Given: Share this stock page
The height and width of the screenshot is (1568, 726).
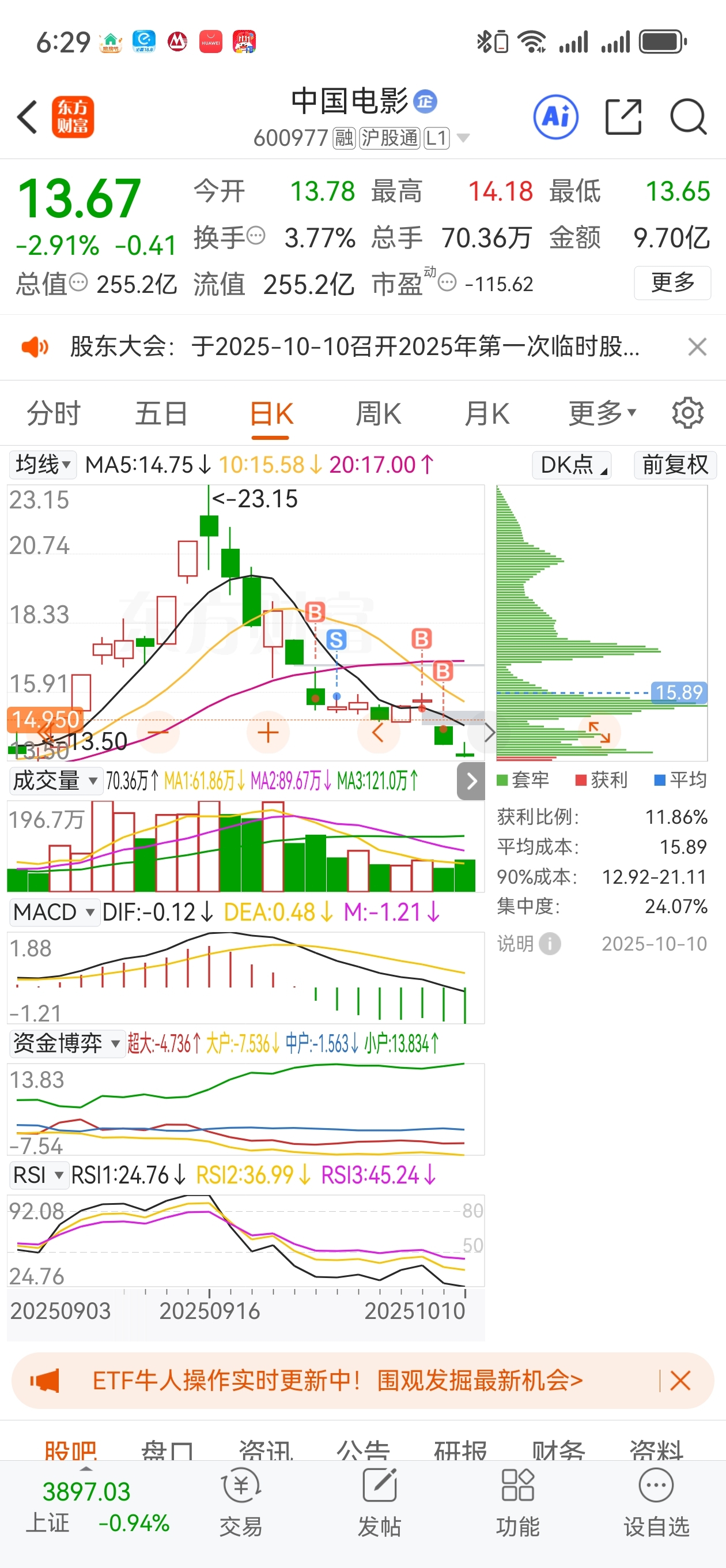Looking at the screenshot, I should click(x=624, y=116).
